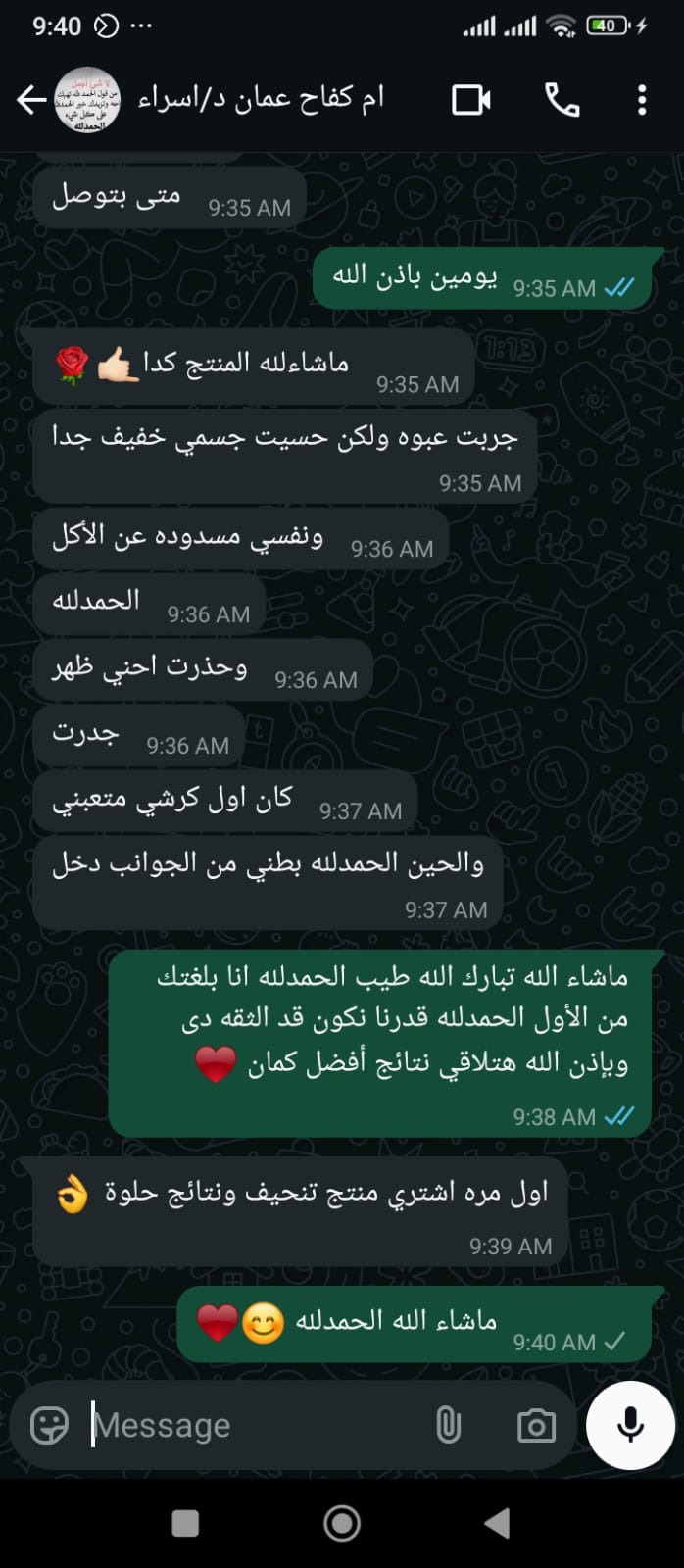Attach a file with the paperclip
The width and height of the screenshot is (684, 1568).
click(x=448, y=1425)
